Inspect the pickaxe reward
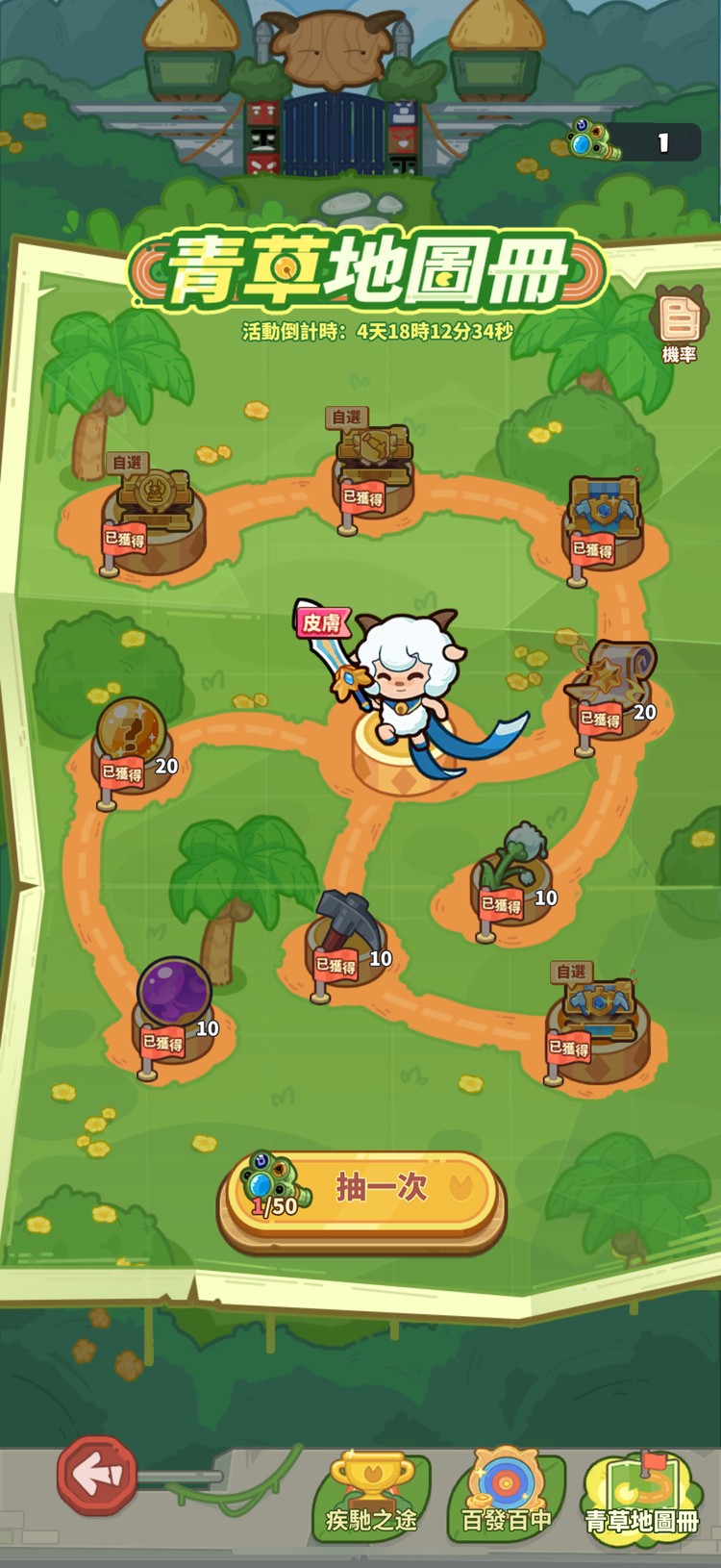The image size is (721, 1568). (x=347, y=925)
